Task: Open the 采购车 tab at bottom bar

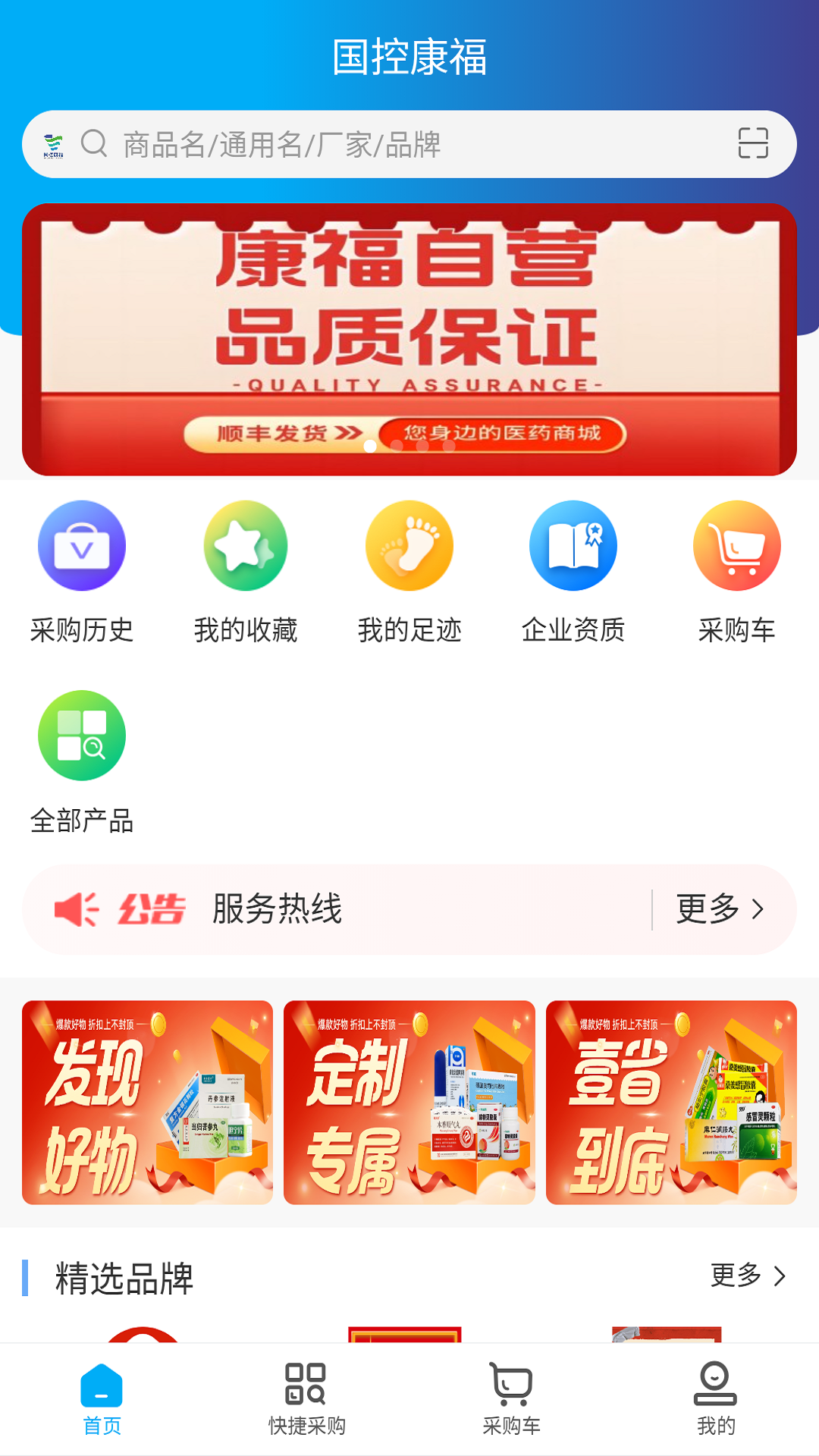Action: click(512, 1403)
